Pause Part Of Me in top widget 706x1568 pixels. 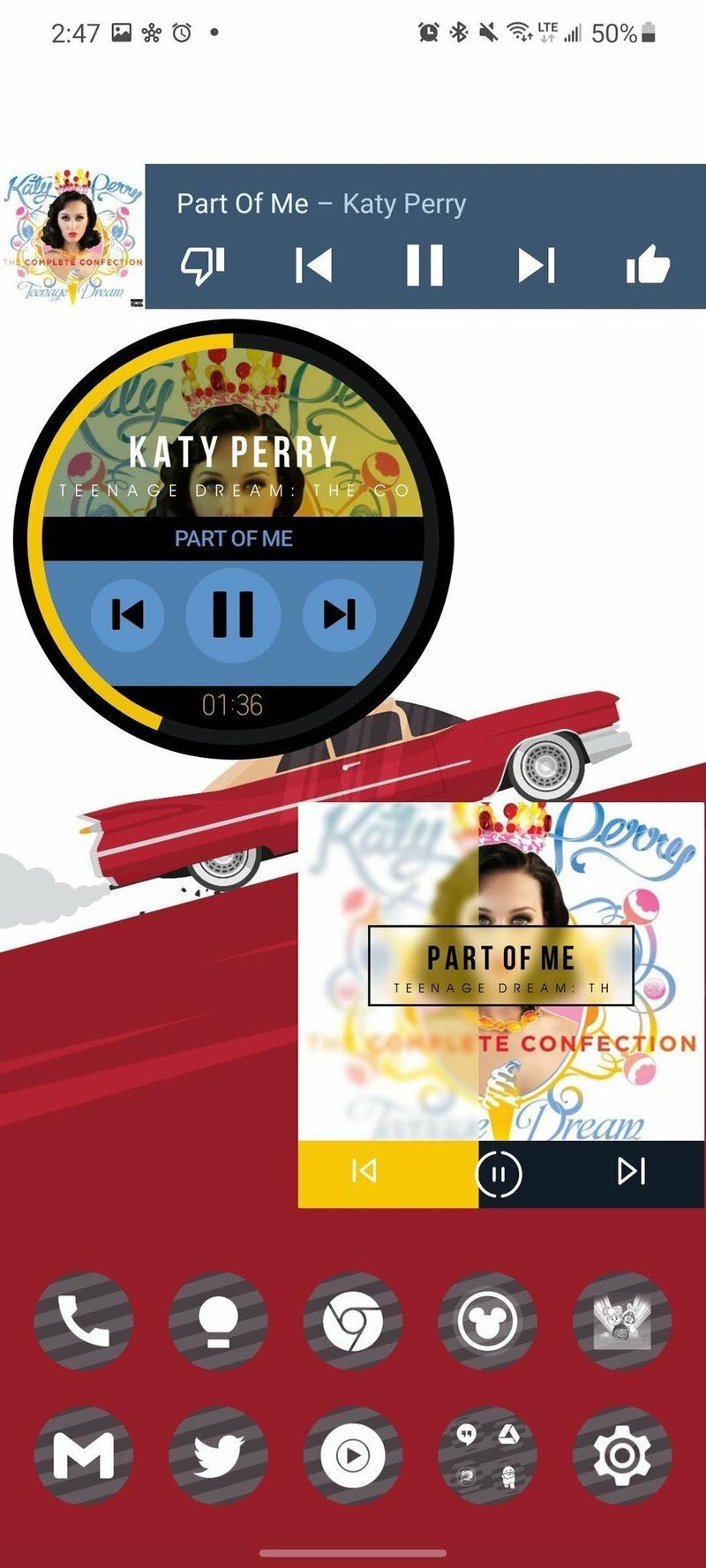pos(424,266)
